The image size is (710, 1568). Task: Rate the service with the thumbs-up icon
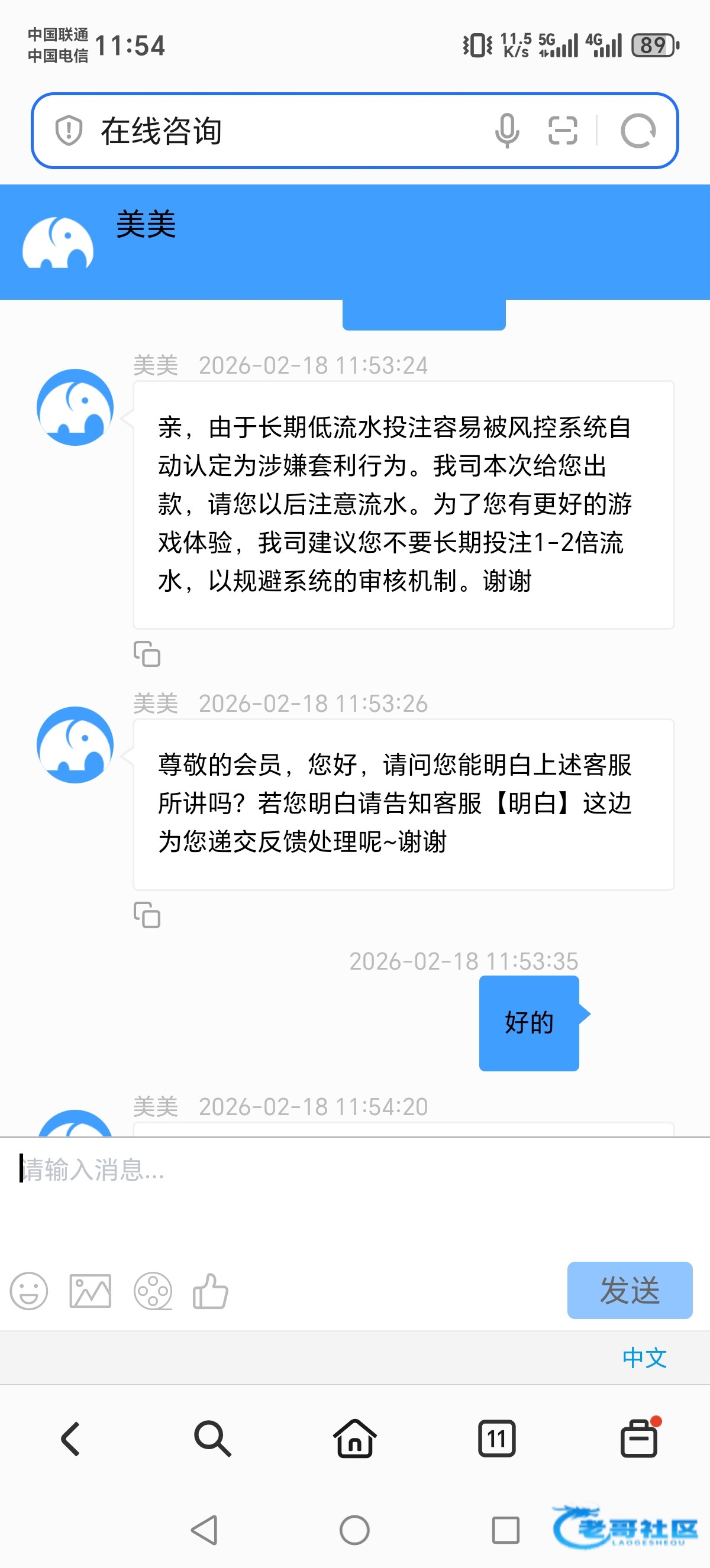point(210,1291)
